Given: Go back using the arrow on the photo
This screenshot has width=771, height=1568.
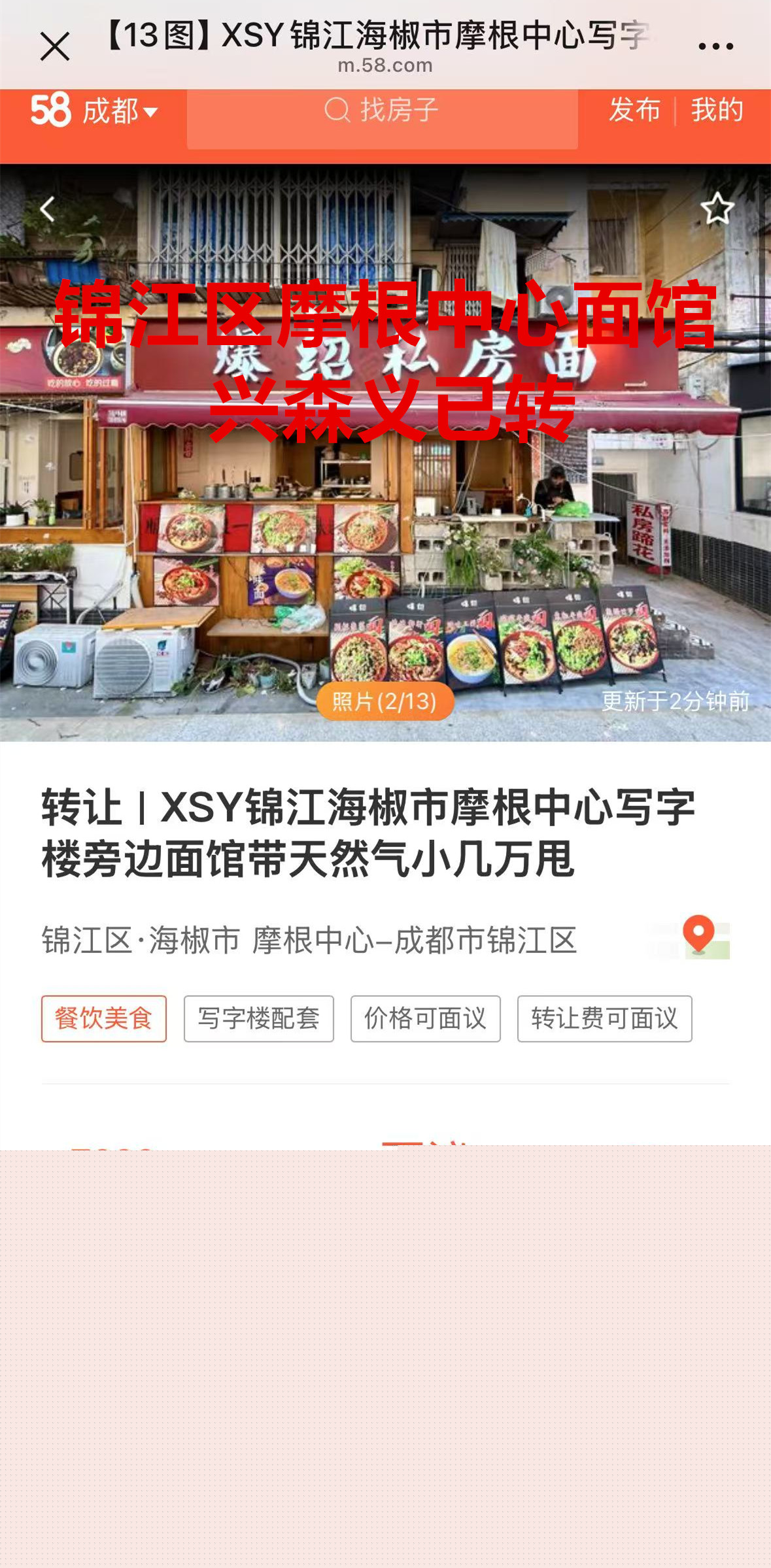Looking at the screenshot, I should 47,209.
